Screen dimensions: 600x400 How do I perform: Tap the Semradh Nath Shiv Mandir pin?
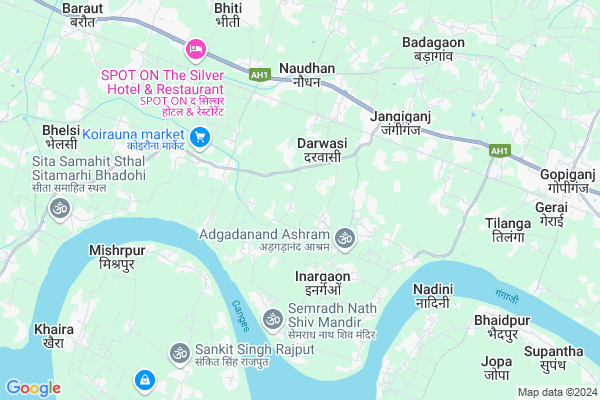click(272, 318)
